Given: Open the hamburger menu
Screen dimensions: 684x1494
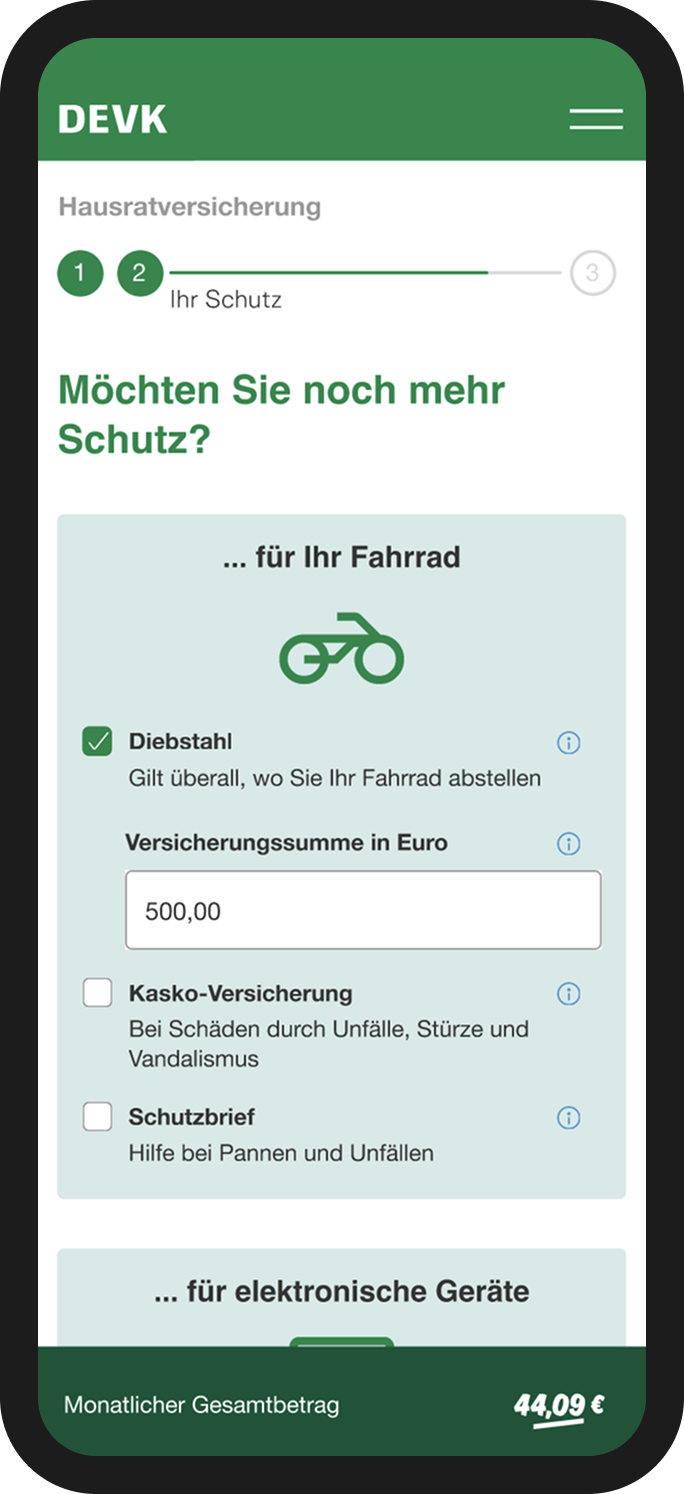Looking at the screenshot, I should 596,119.
